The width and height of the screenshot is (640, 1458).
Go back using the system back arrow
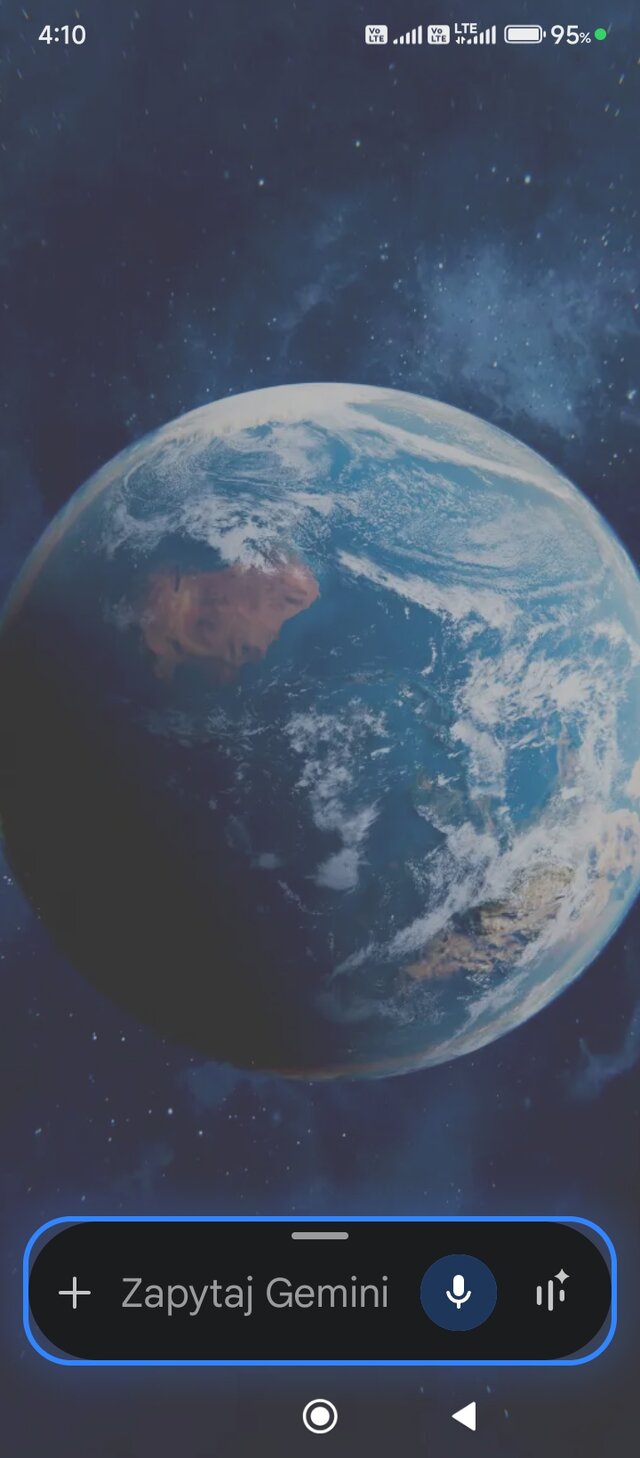pyautogui.click(x=463, y=1416)
